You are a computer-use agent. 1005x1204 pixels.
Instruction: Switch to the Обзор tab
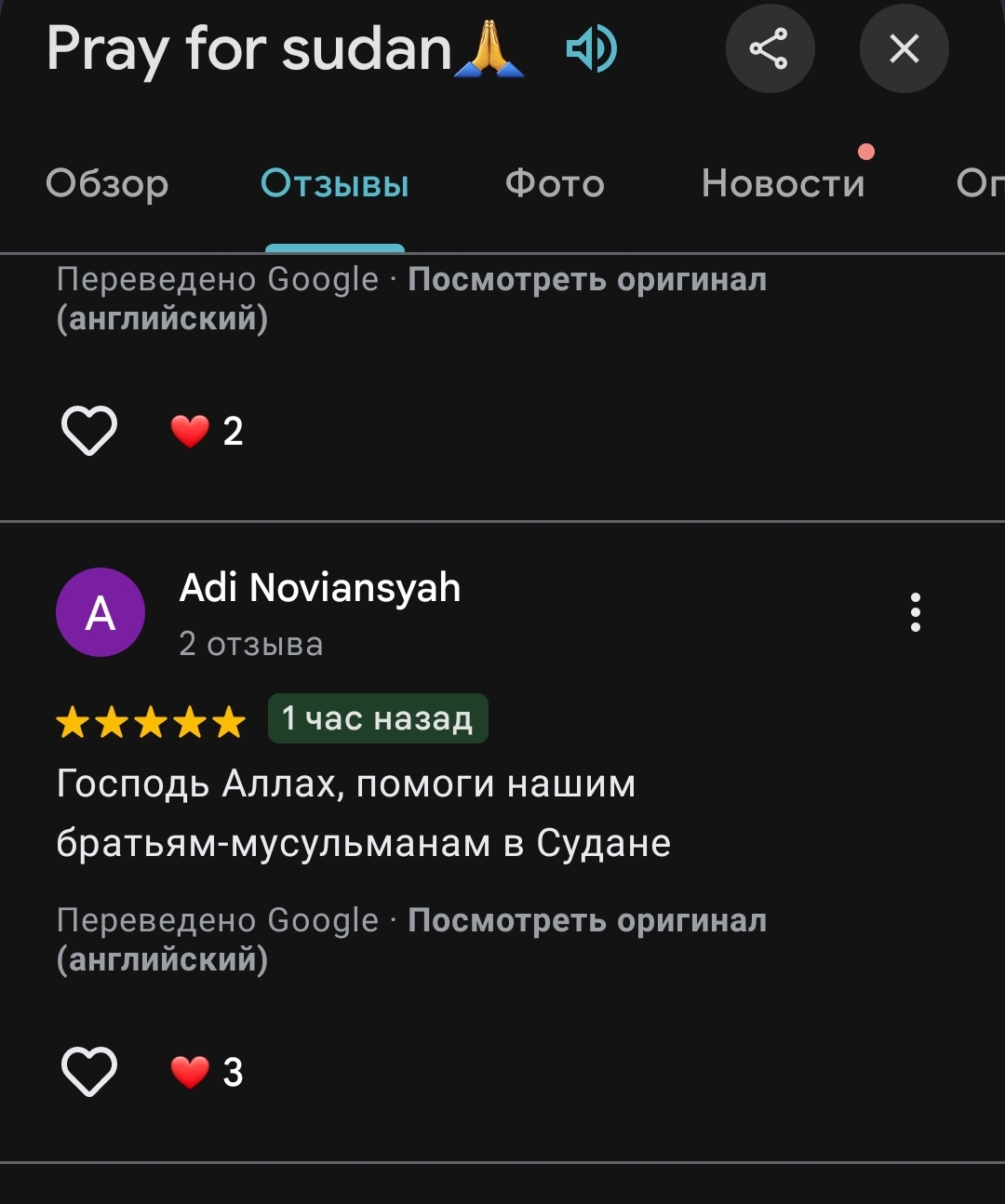tap(107, 183)
